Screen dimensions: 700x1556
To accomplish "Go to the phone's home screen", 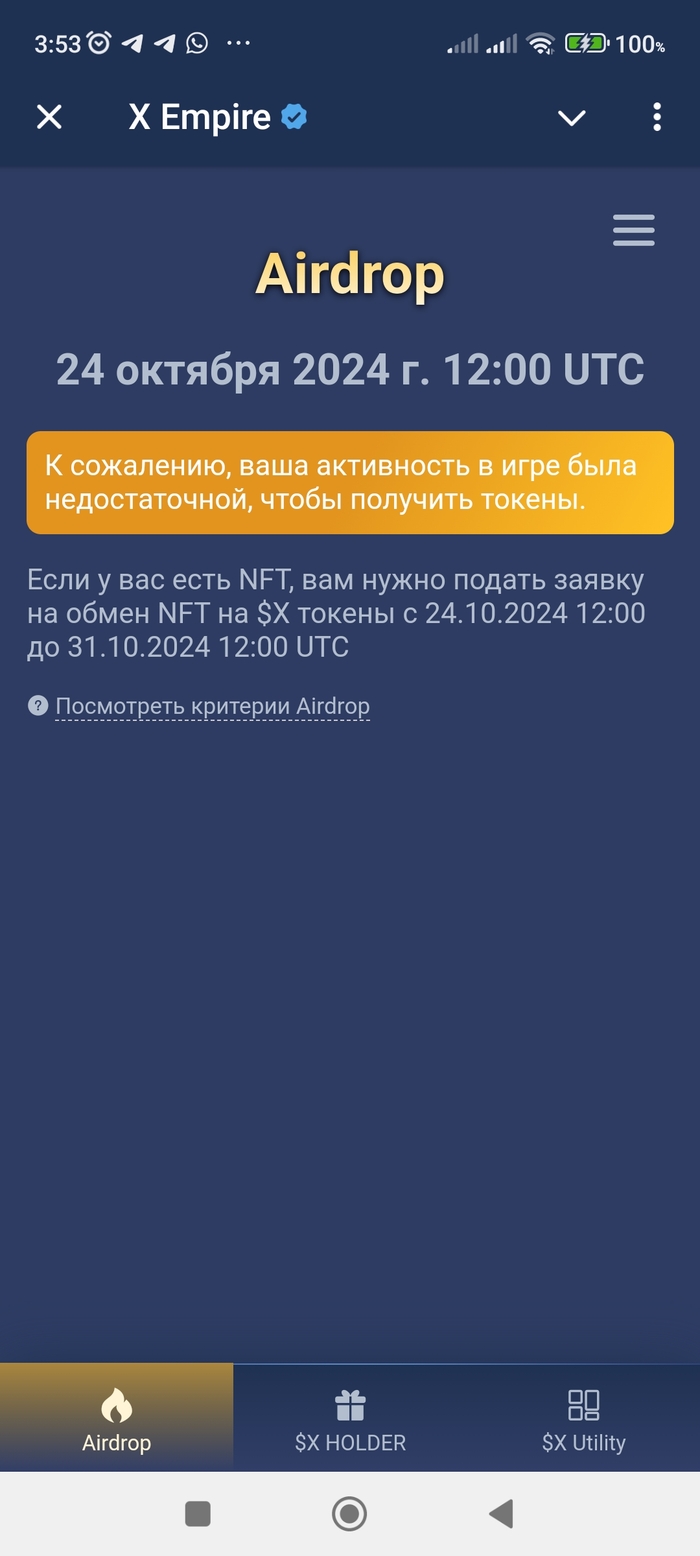I will (x=349, y=1513).
